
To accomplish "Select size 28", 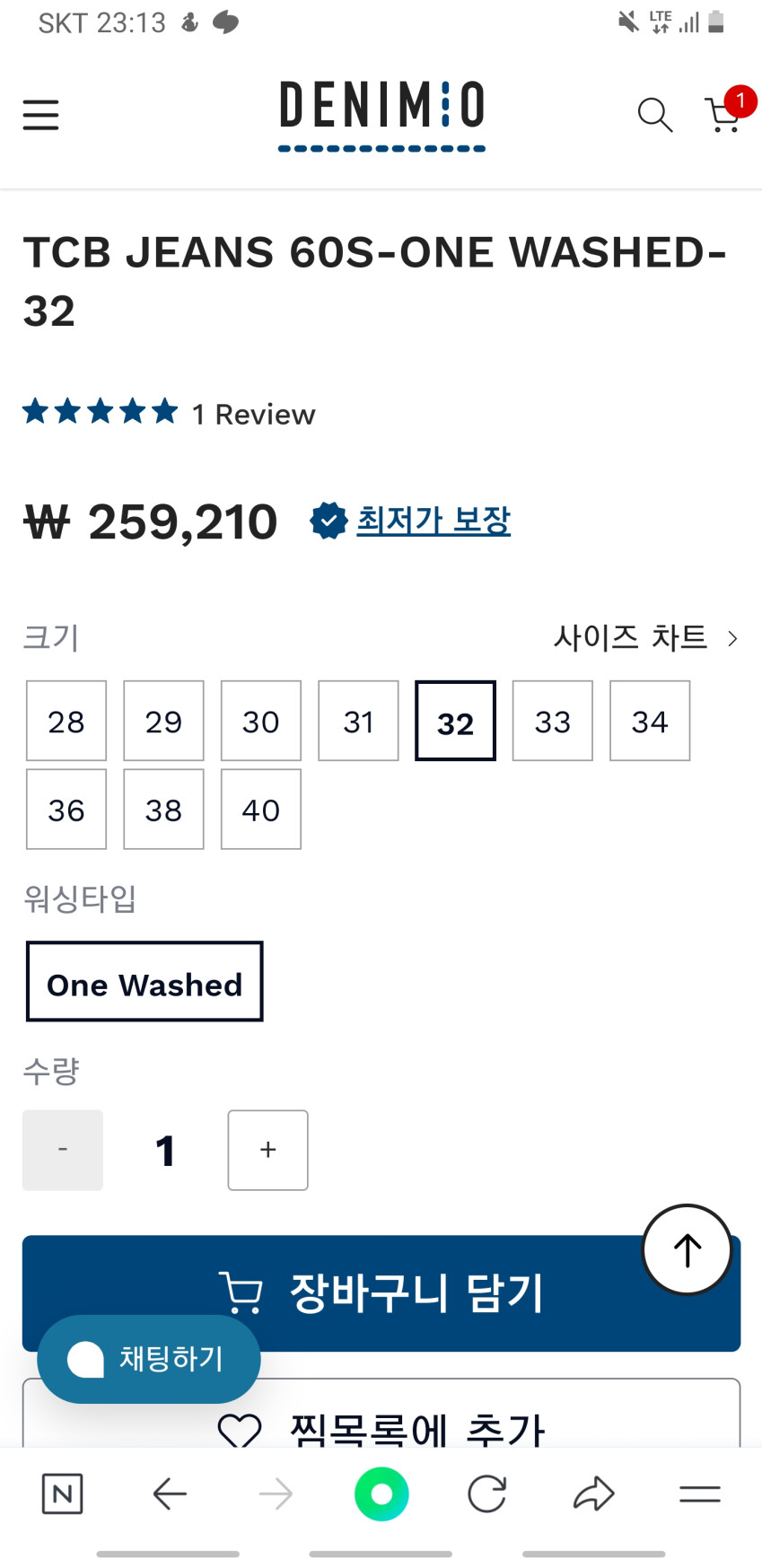I will click(x=66, y=721).
